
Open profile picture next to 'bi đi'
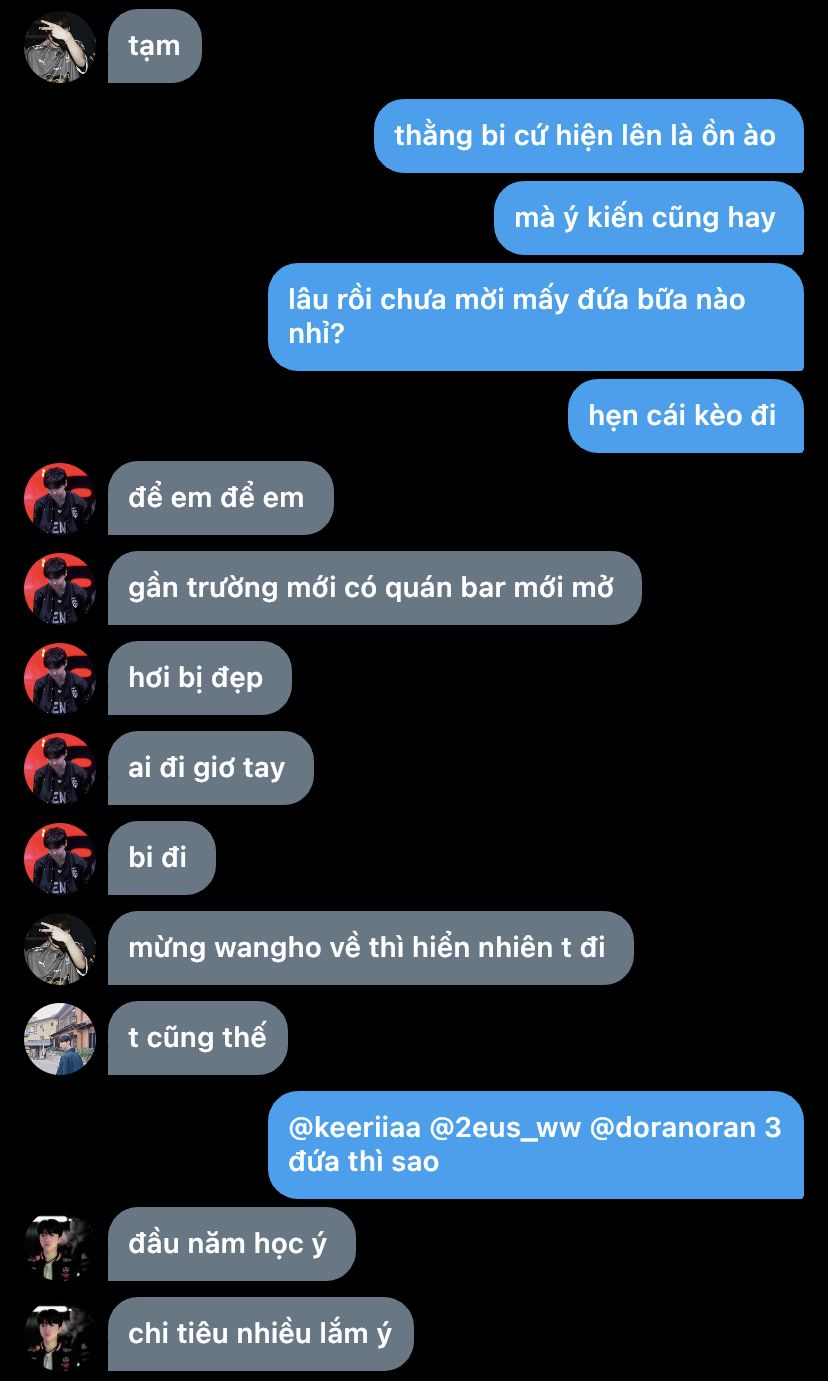[60, 858]
